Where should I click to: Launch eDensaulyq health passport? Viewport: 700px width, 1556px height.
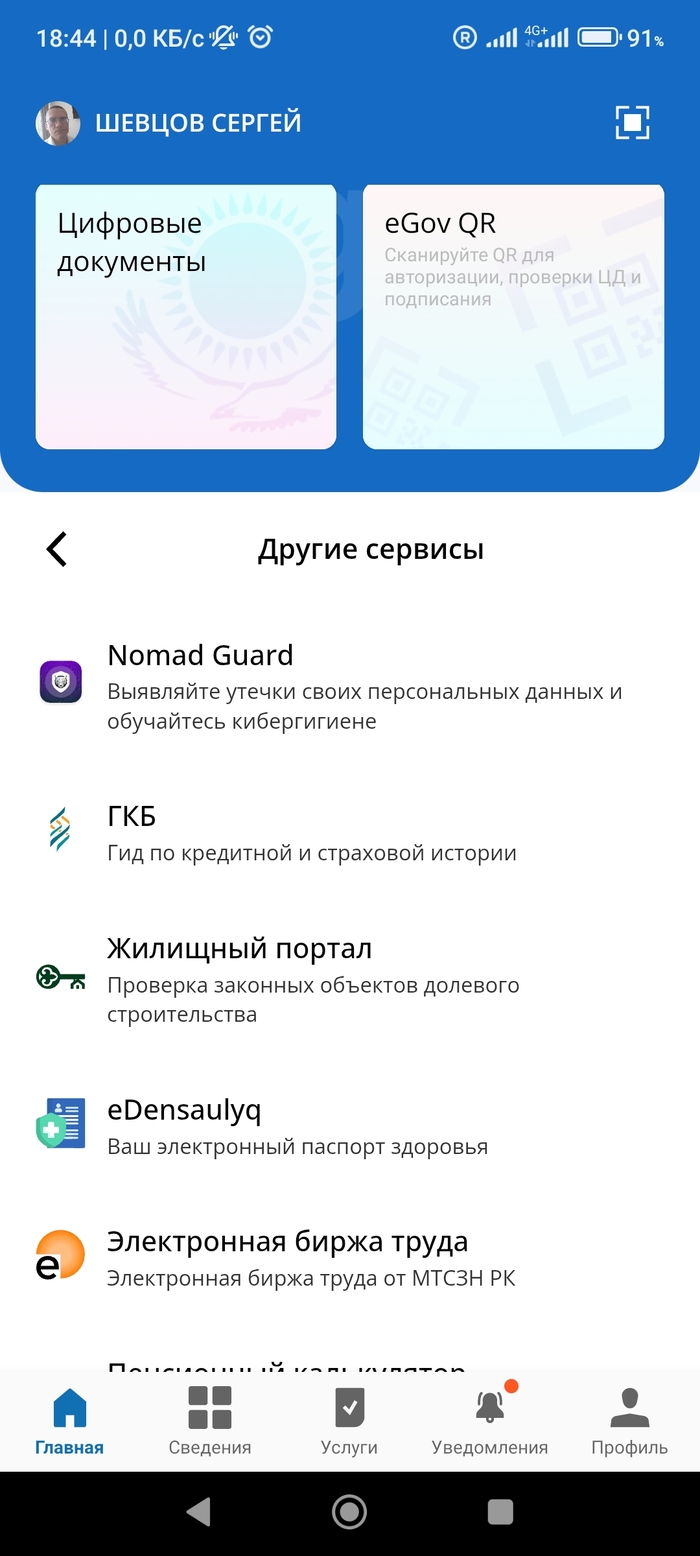click(x=350, y=1126)
